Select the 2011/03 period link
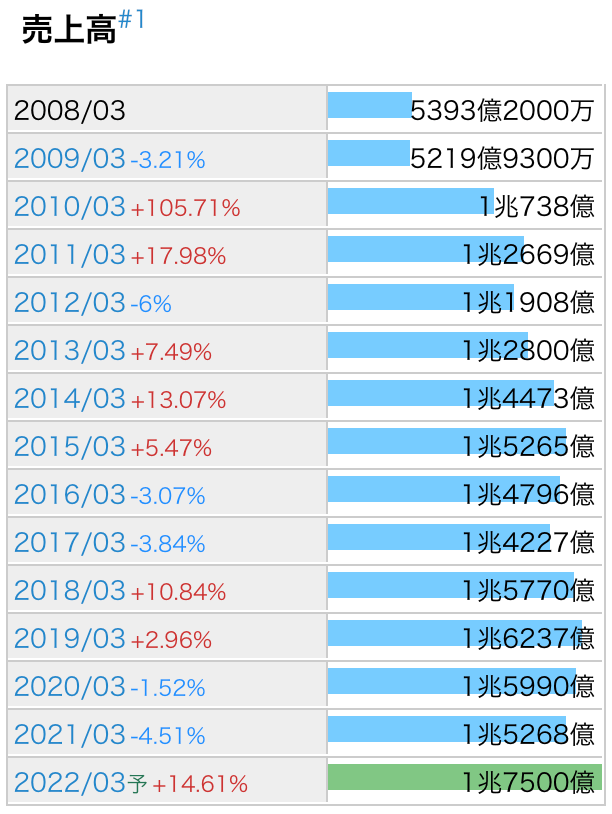This screenshot has height=814, width=612. click(x=69, y=255)
